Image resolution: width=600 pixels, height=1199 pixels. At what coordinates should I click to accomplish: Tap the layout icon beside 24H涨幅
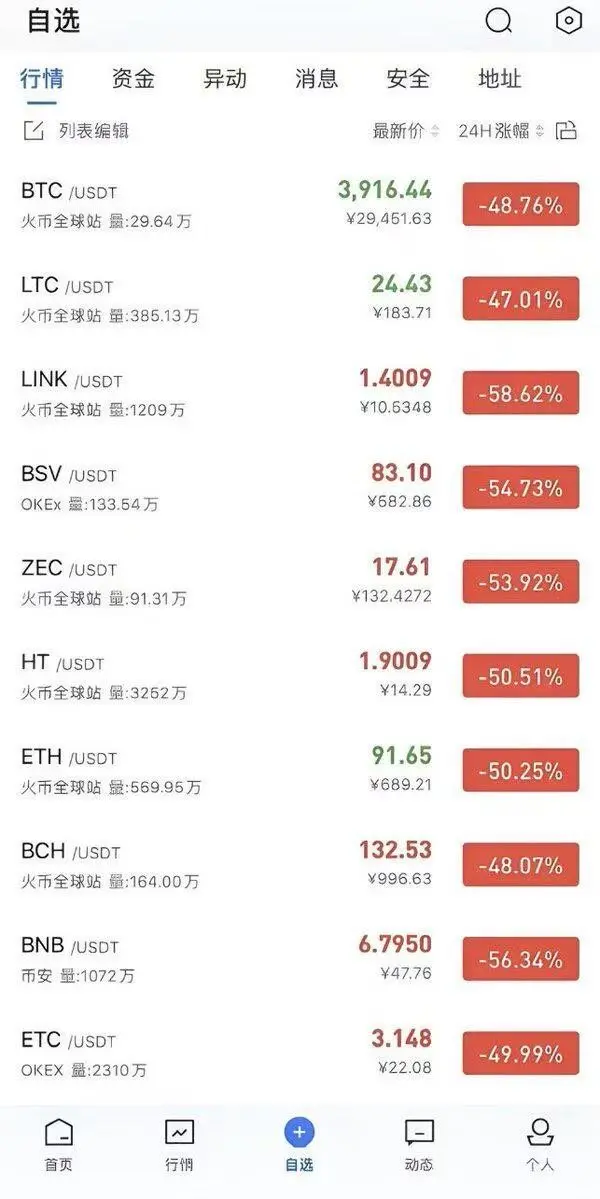(567, 131)
